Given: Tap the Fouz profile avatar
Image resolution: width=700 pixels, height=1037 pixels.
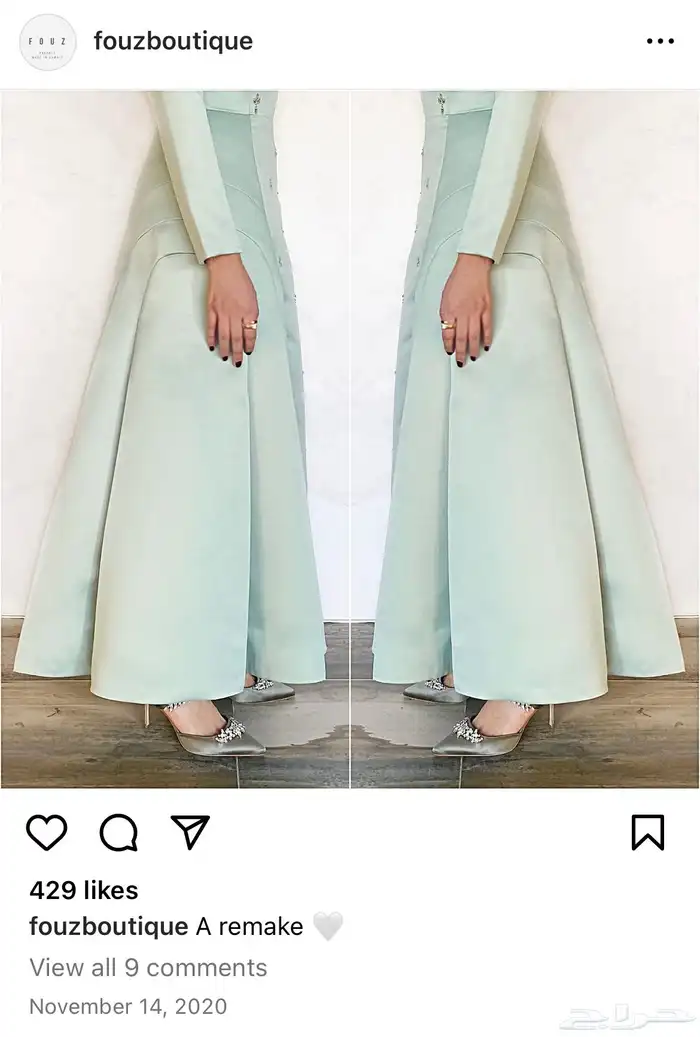Looking at the screenshot, I should click(x=48, y=42).
